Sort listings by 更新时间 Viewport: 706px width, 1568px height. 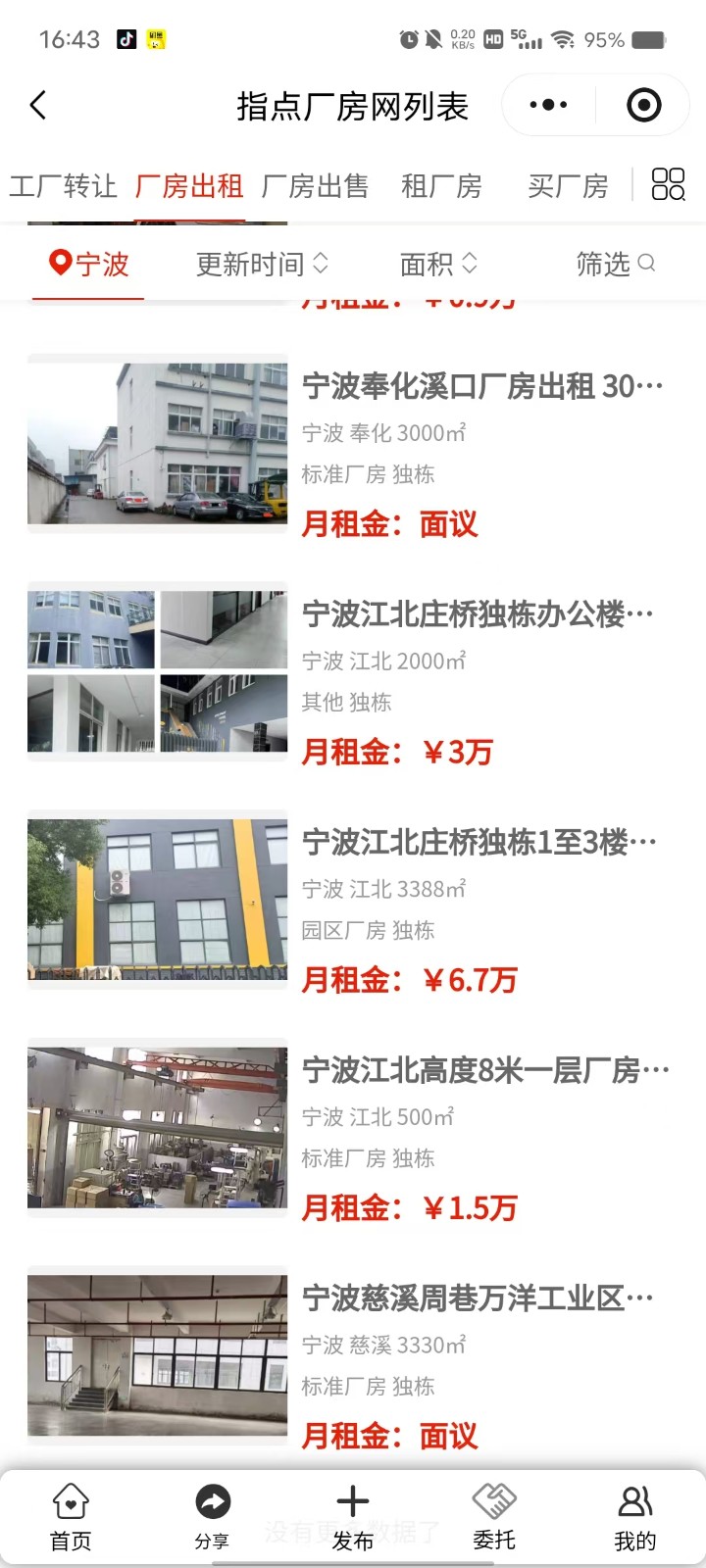pyautogui.click(x=262, y=264)
